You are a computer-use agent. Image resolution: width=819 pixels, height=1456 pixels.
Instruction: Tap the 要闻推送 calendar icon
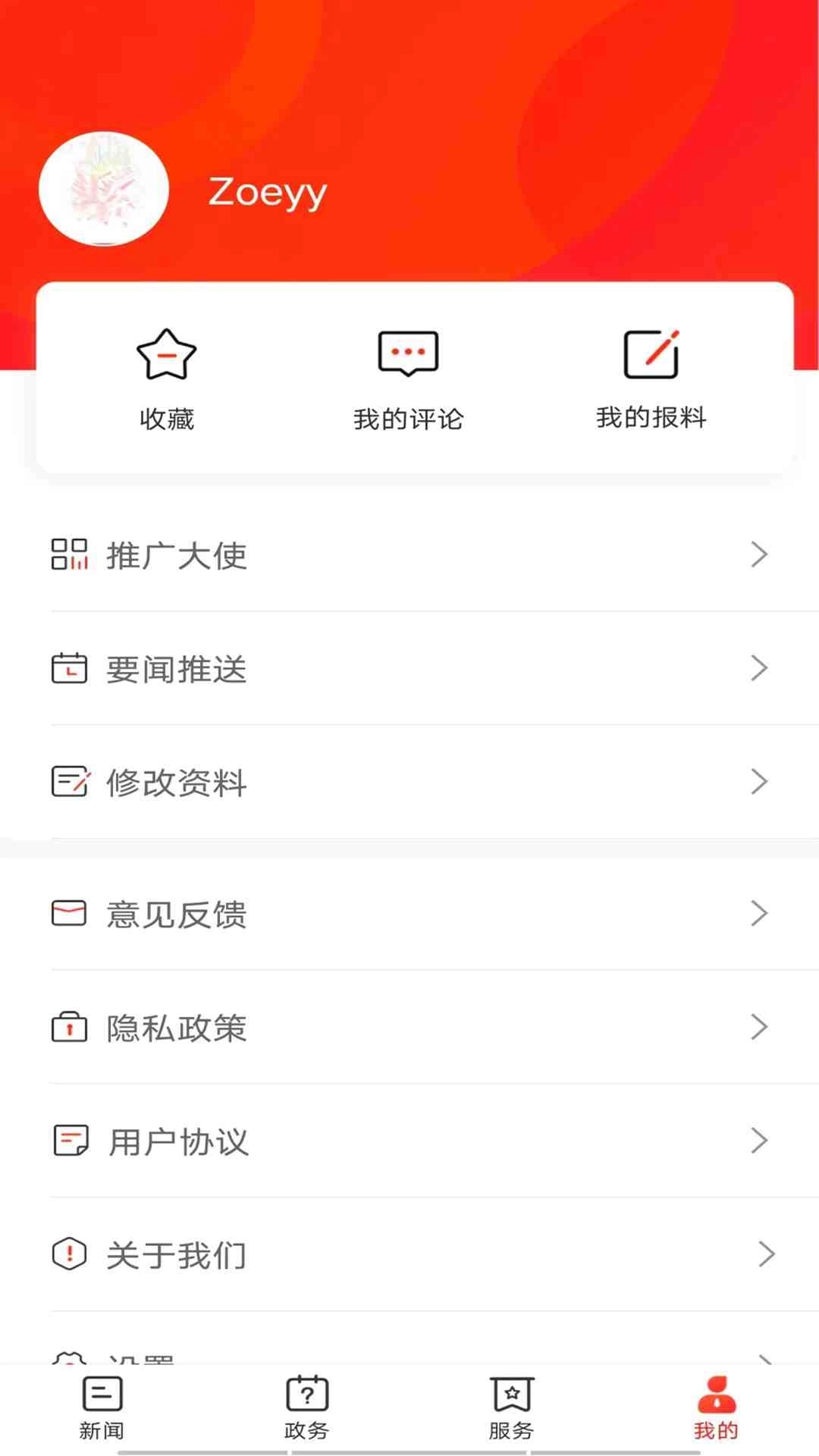(x=71, y=668)
